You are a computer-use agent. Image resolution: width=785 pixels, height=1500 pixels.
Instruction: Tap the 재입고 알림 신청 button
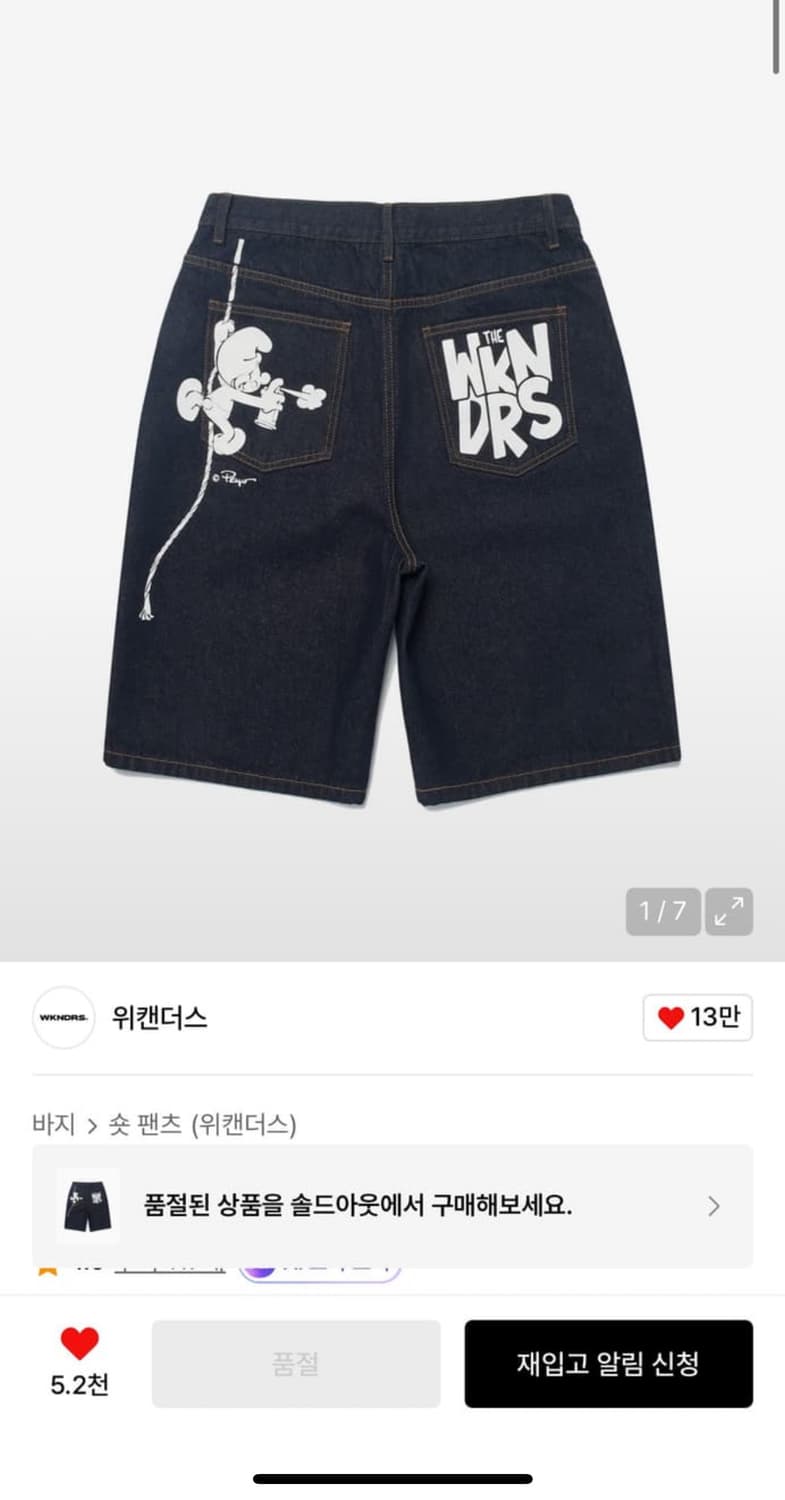[x=608, y=1362]
